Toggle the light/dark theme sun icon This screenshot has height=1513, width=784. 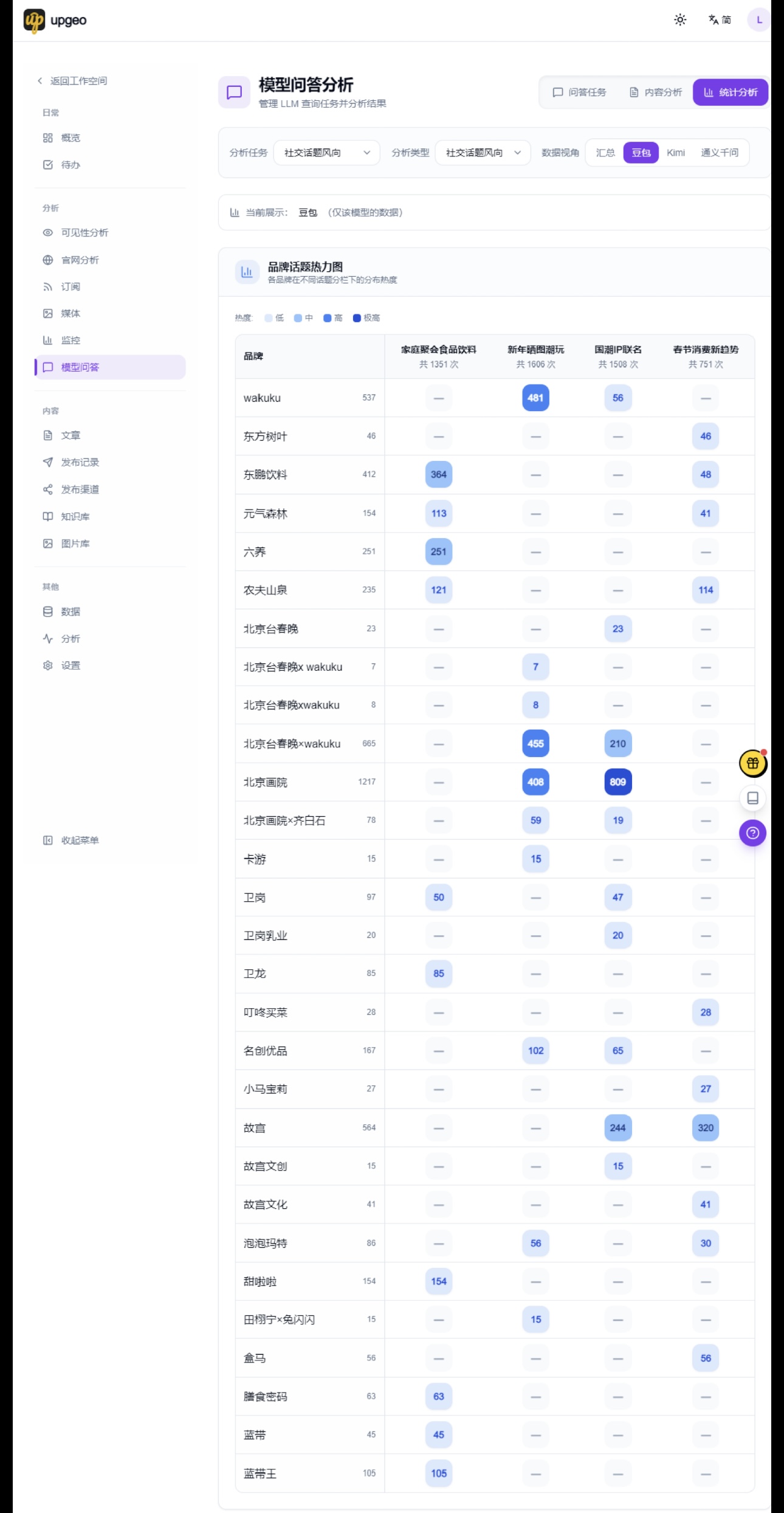tap(680, 20)
